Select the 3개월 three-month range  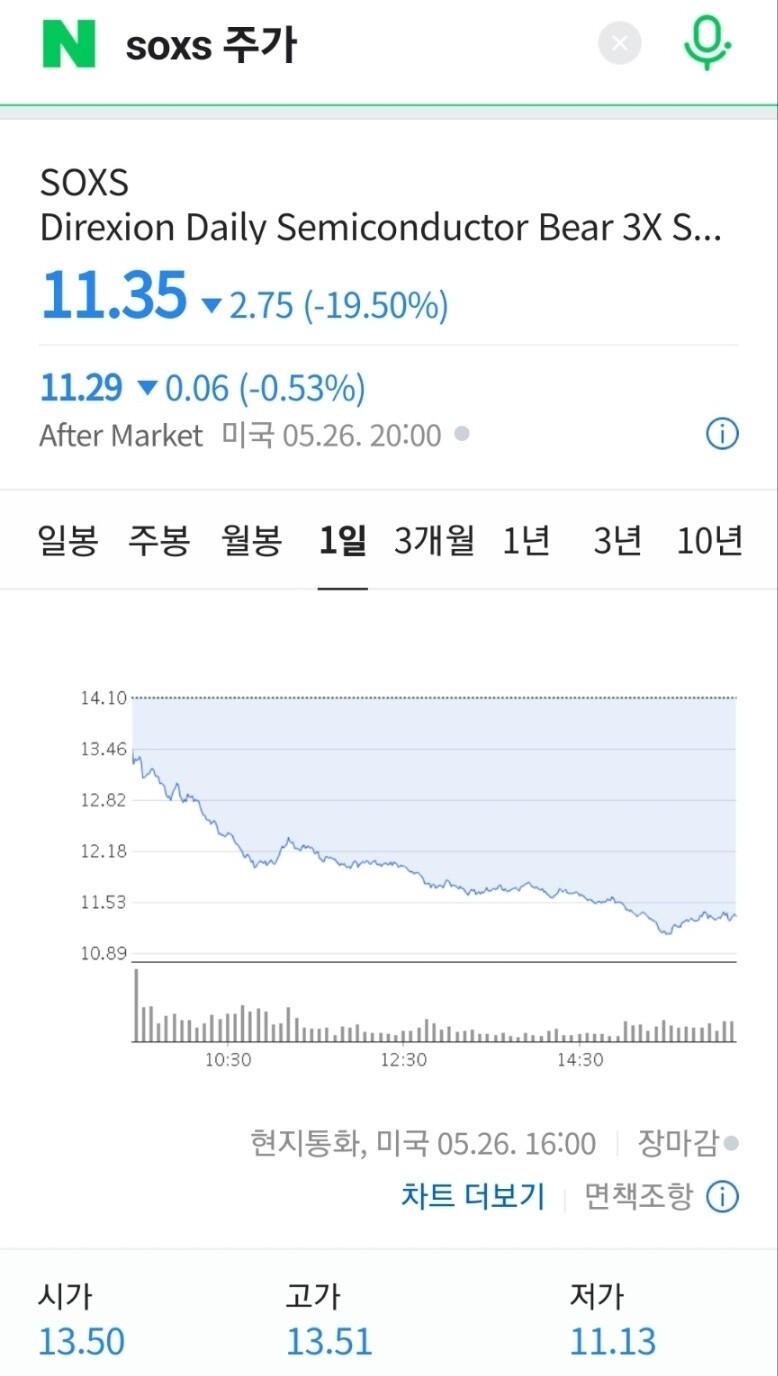coord(432,539)
